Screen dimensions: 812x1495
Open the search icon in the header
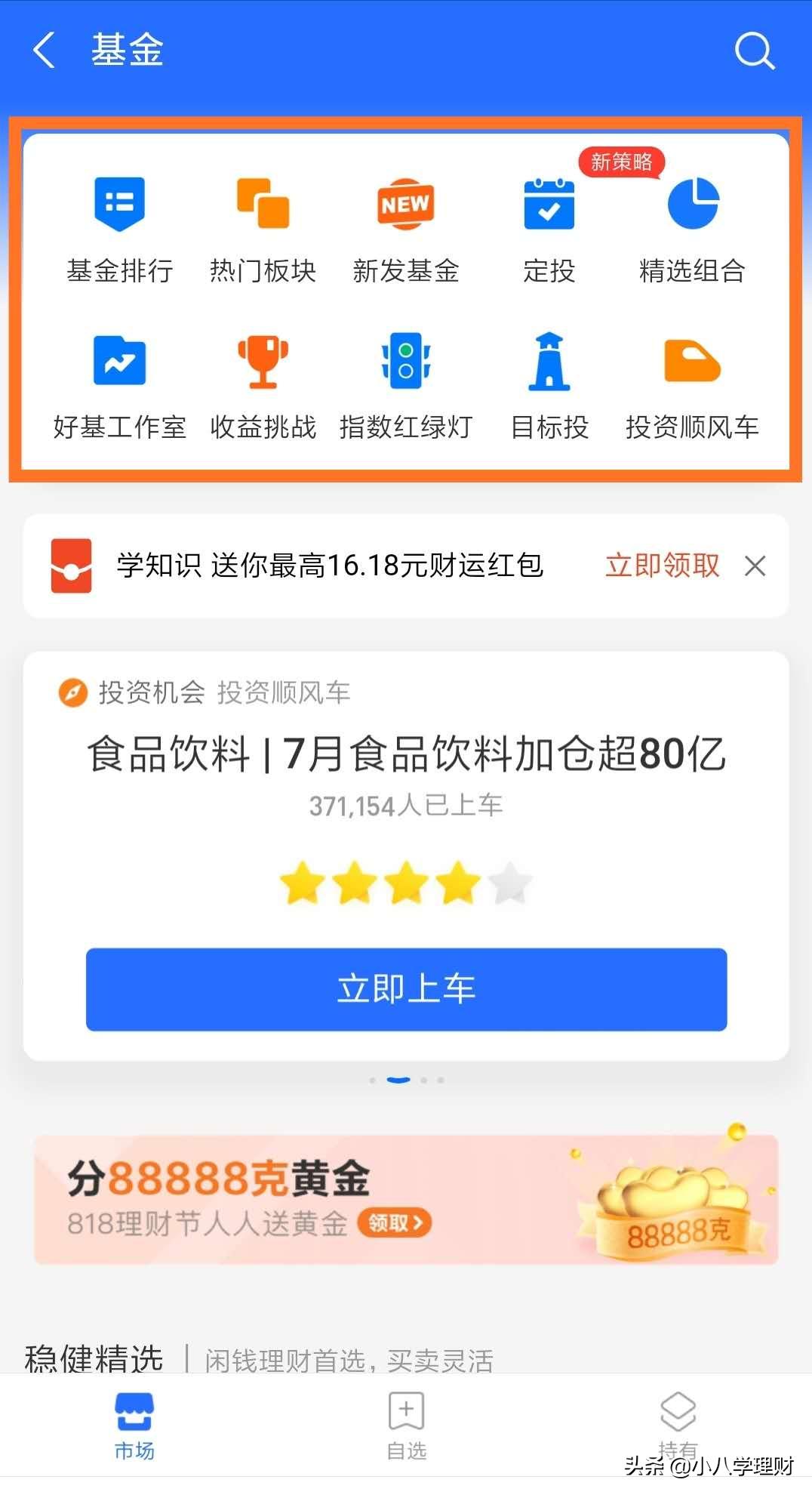pyautogui.click(x=754, y=51)
